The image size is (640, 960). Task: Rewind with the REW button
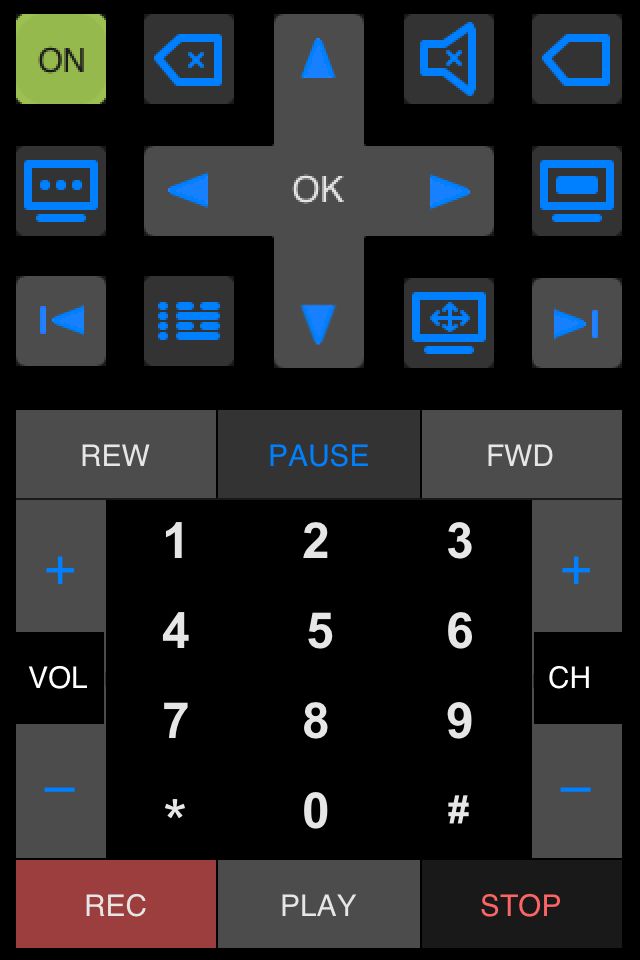(x=115, y=455)
